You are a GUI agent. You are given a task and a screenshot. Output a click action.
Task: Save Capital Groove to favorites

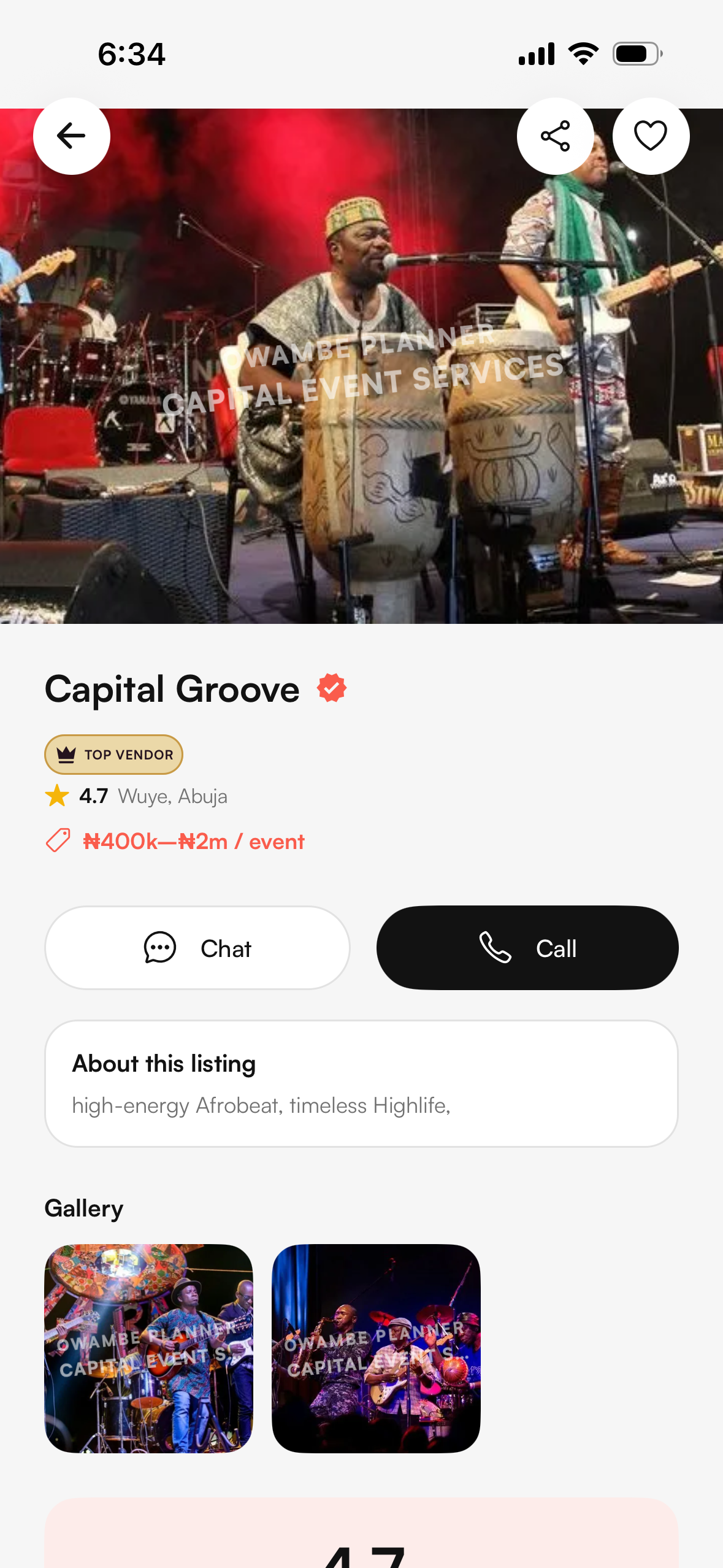[x=651, y=136]
